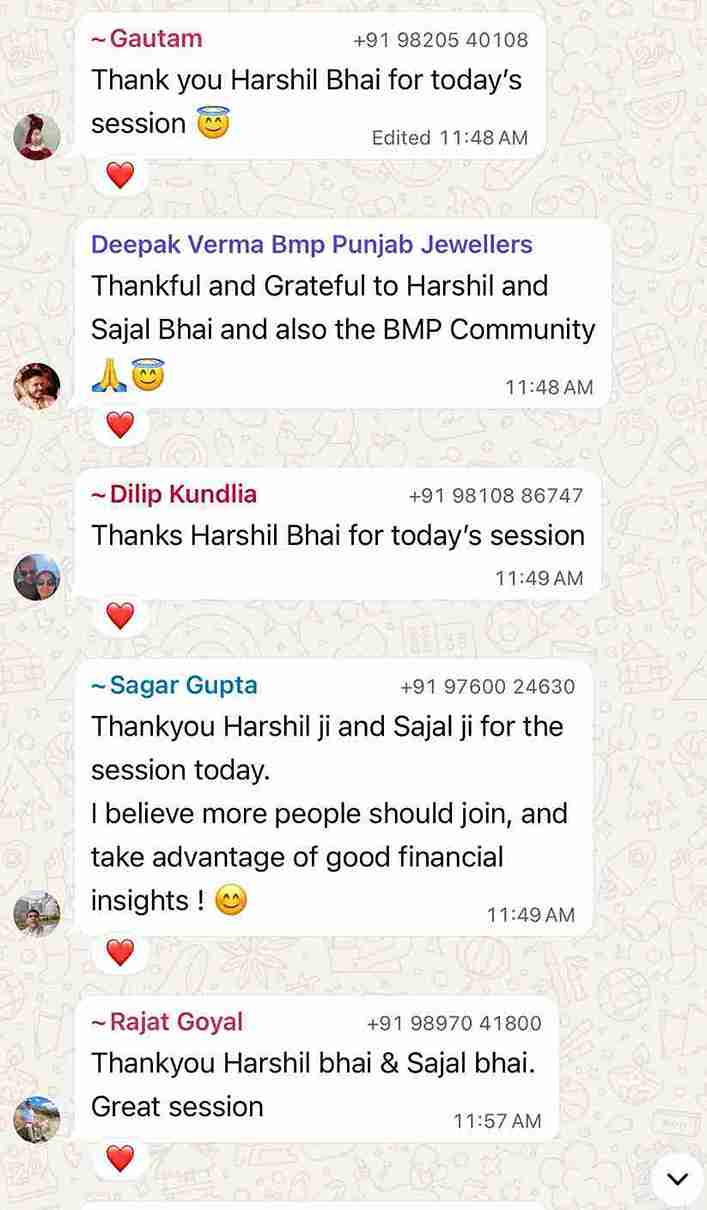The height and width of the screenshot is (1210, 707).
Task: Open Rajat Goyal's avatar
Action: tap(37, 1119)
